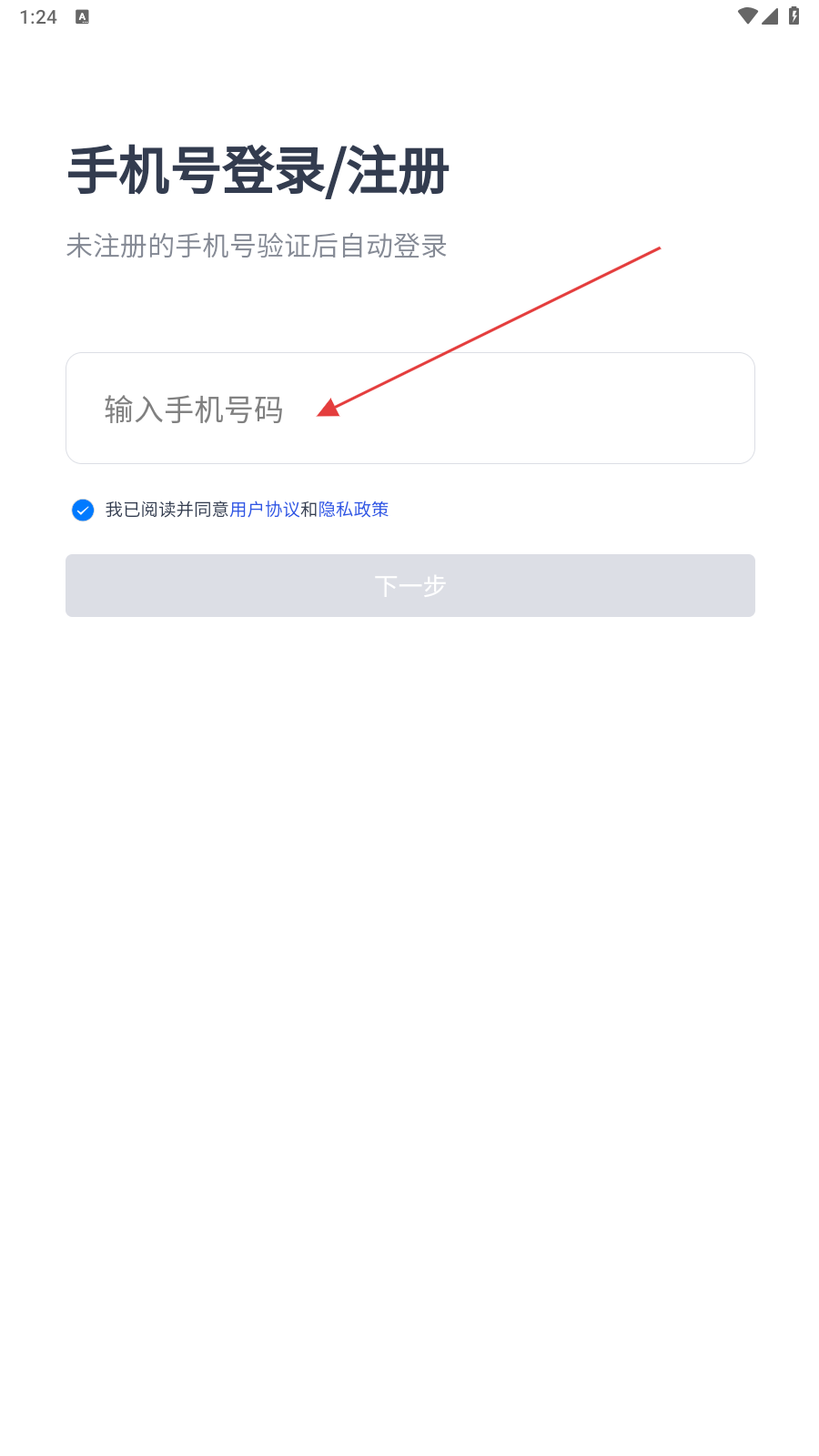Tap the 下一步 button
819x1456 pixels.
[x=410, y=585]
